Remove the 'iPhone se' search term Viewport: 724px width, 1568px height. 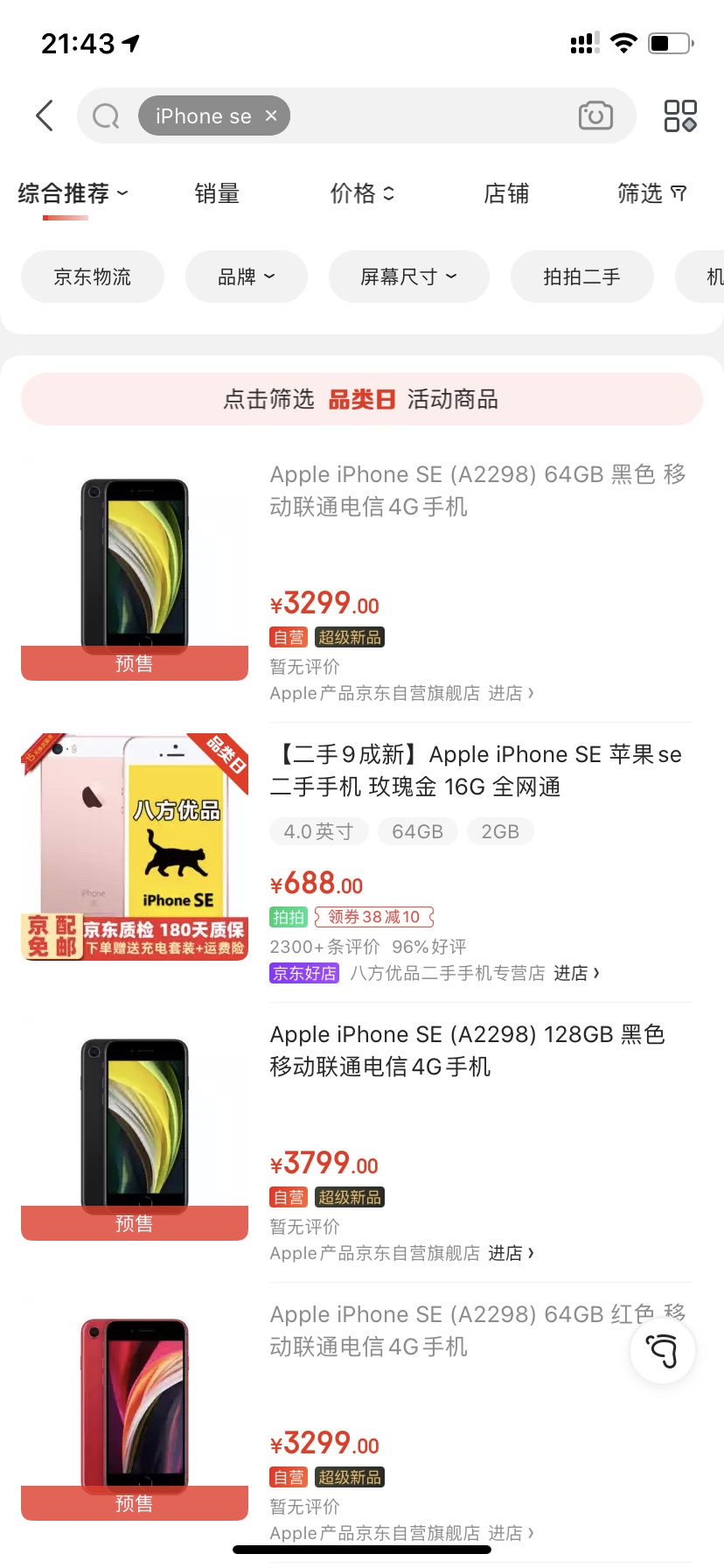271,115
